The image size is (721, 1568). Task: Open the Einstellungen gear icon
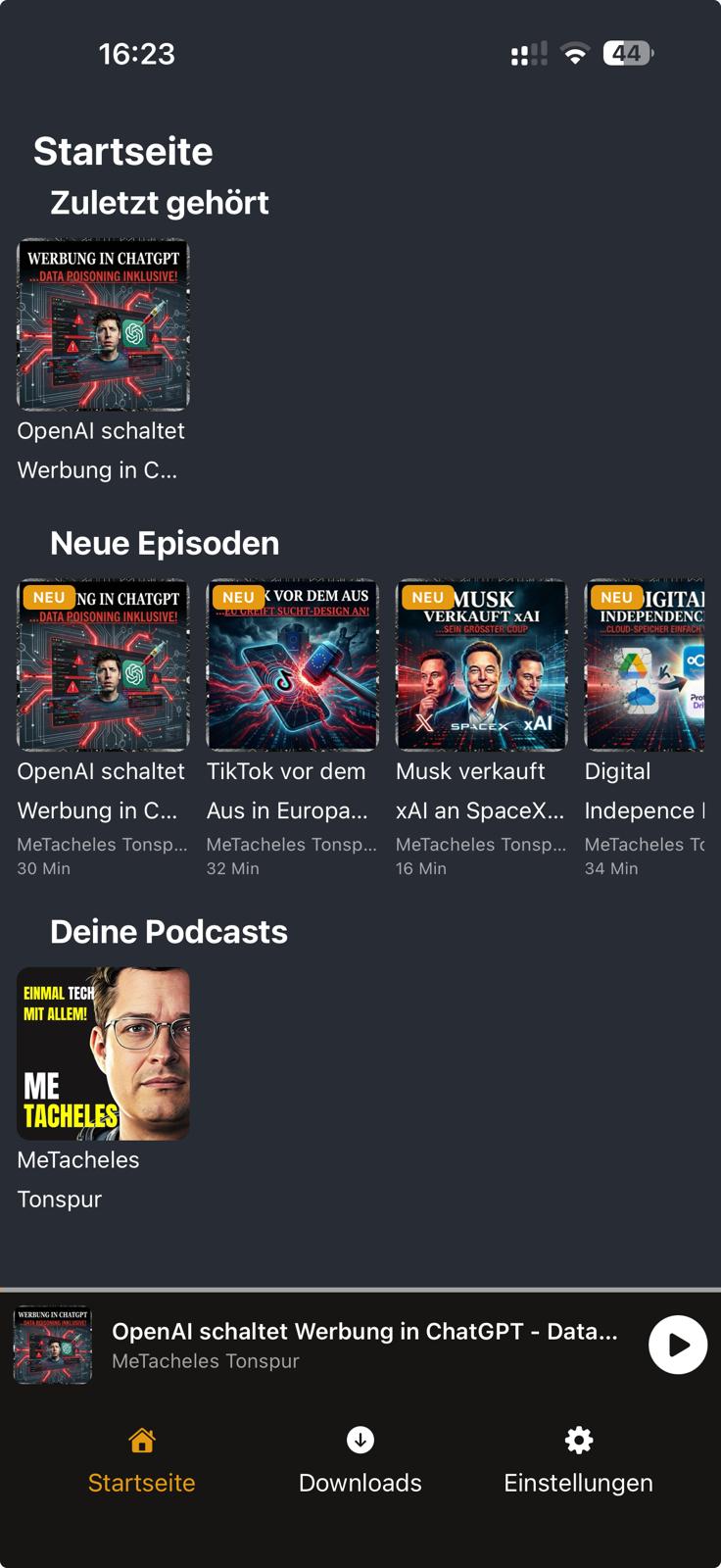(x=578, y=1441)
